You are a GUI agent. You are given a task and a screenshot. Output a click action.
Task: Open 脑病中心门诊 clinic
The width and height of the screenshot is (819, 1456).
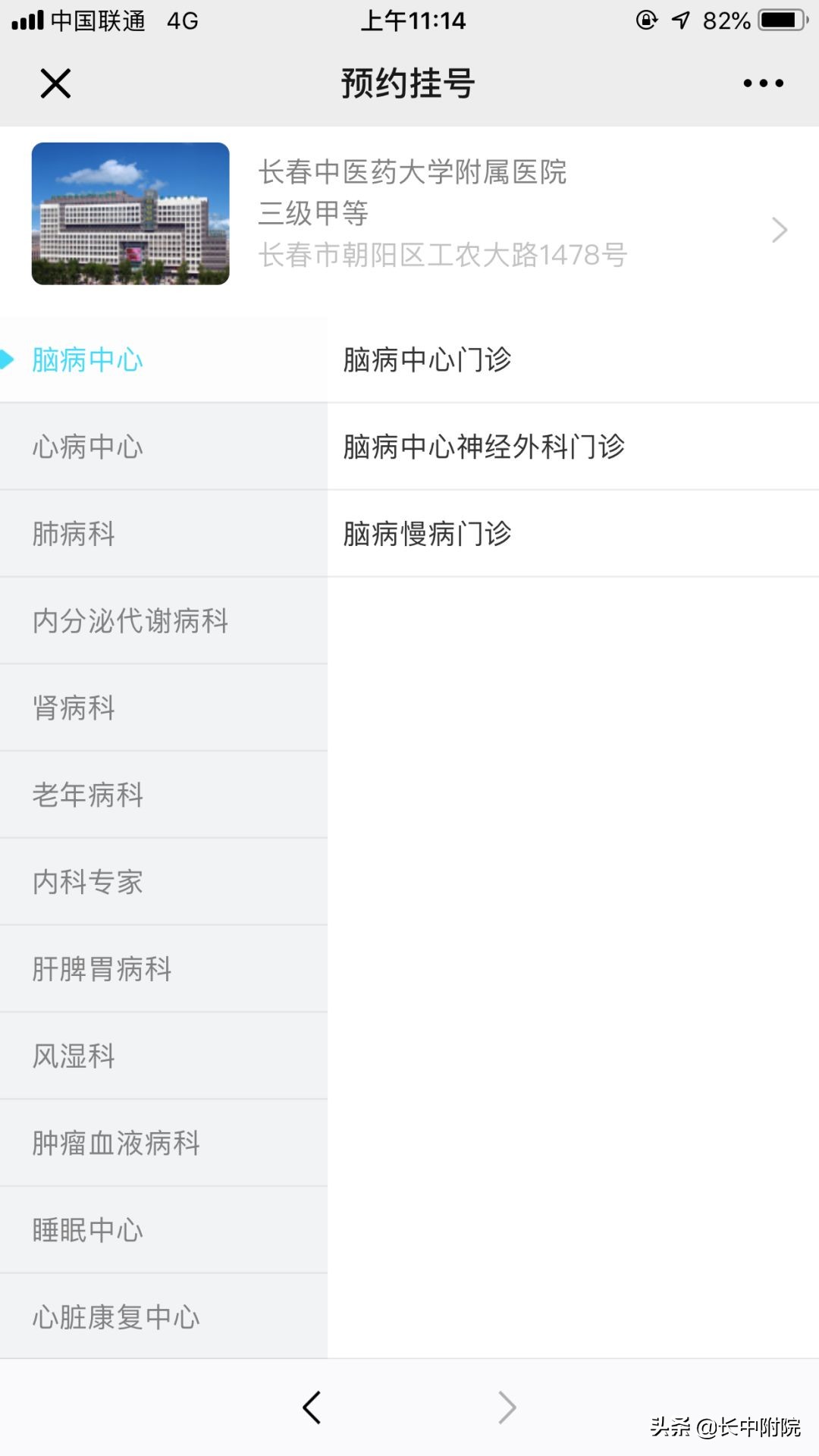click(573, 360)
